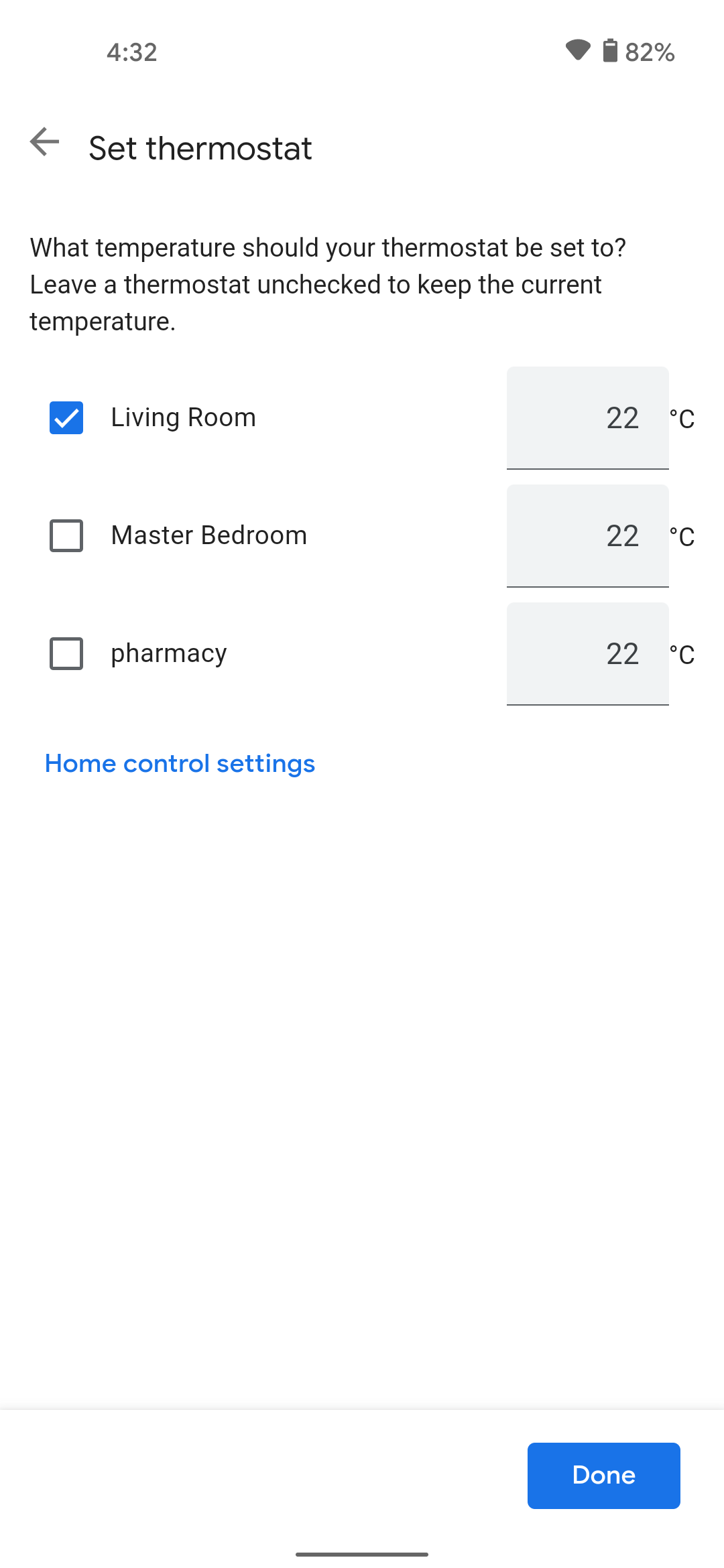
Task: Click the °C unit next to pharmacy
Action: pyautogui.click(x=681, y=655)
